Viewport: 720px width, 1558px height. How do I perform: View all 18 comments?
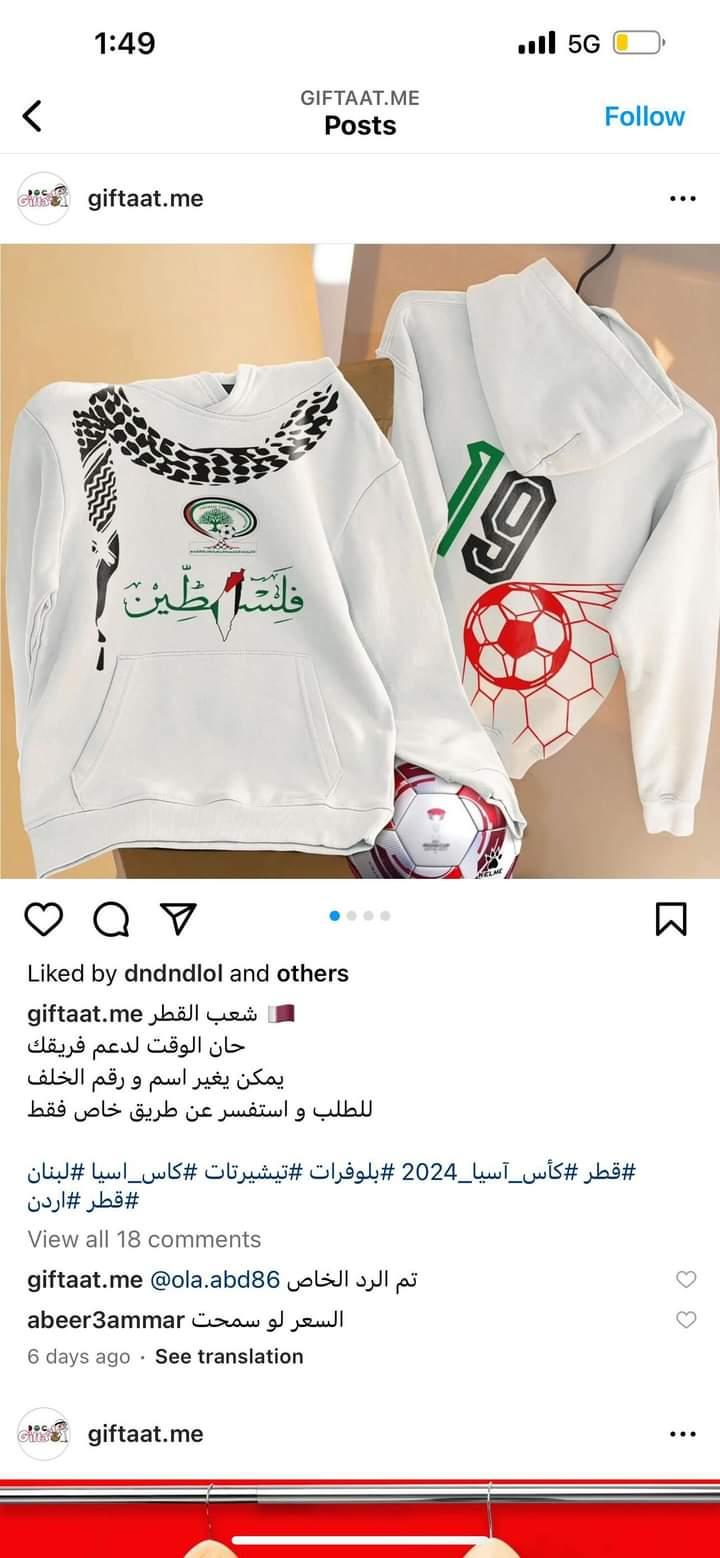point(144,1239)
